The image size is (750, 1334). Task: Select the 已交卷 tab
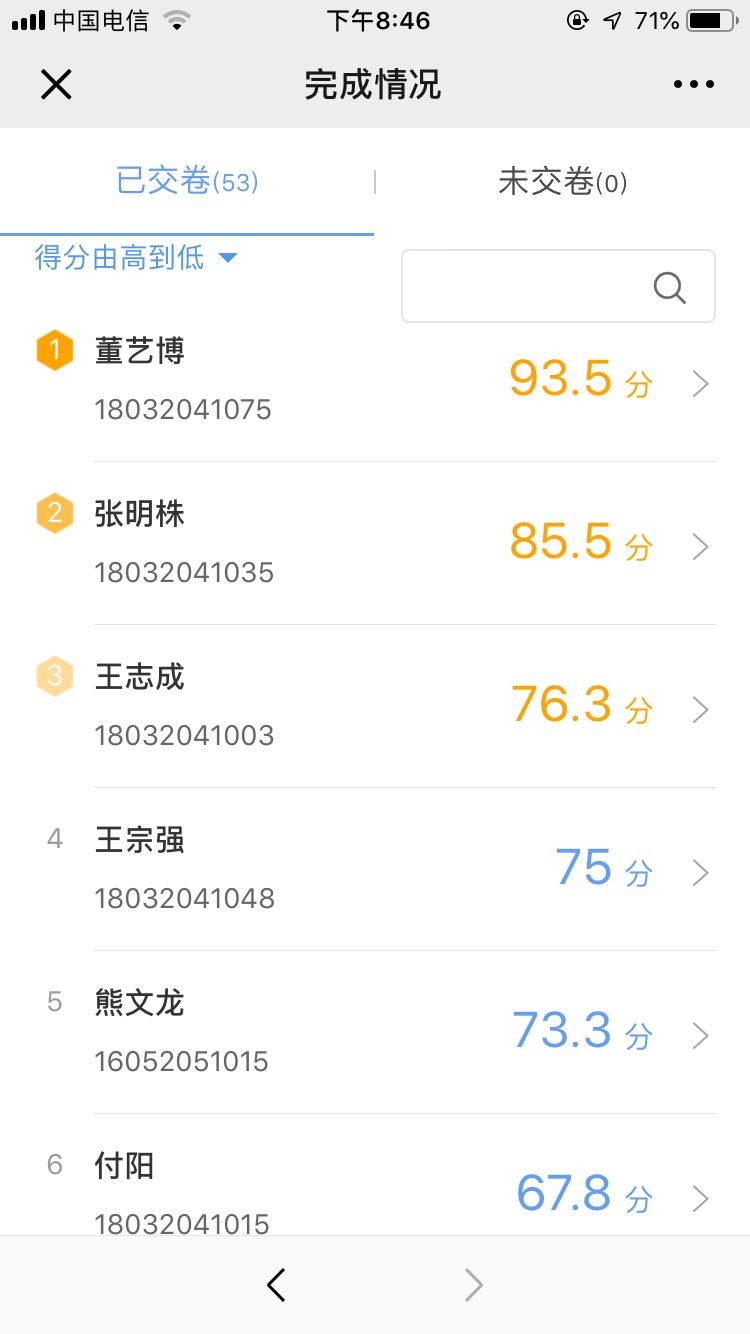[x=187, y=182]
